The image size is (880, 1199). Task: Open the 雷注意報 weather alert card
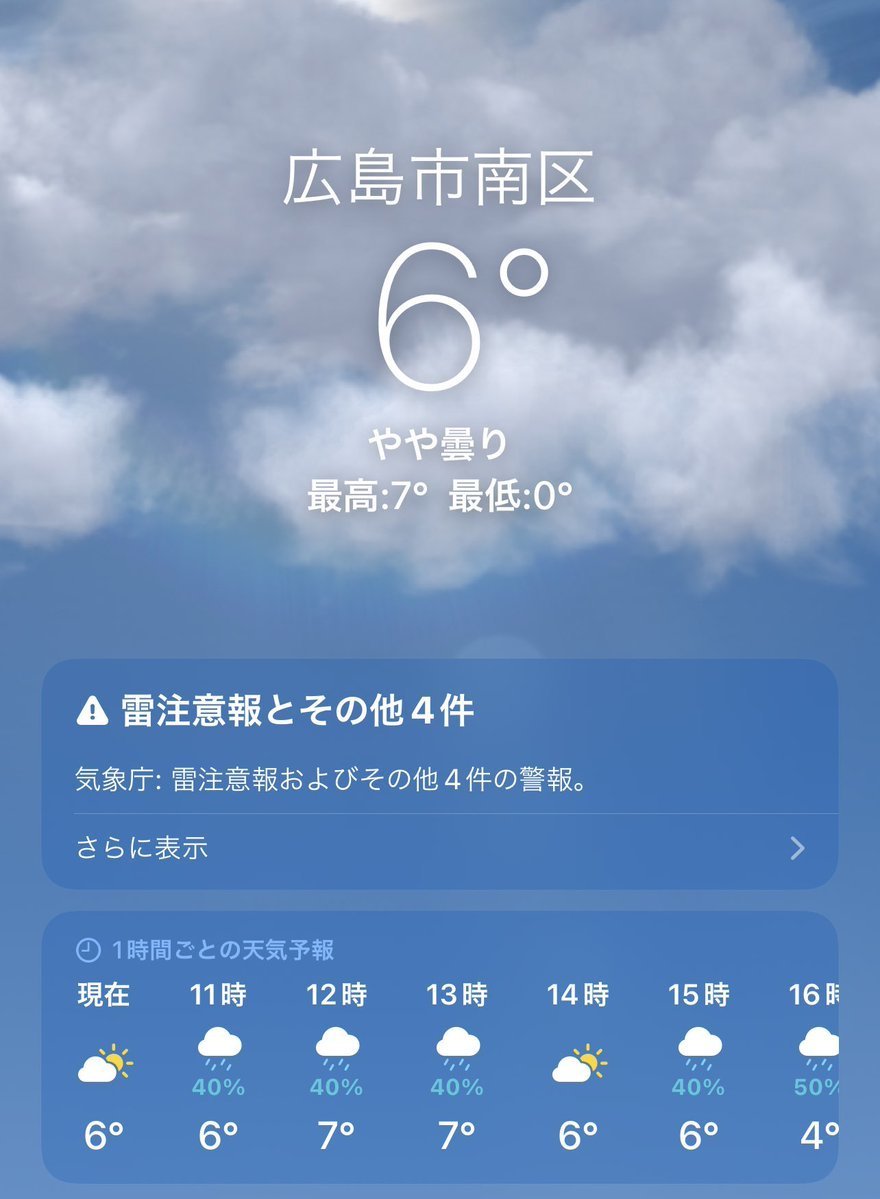coord(438,742)
